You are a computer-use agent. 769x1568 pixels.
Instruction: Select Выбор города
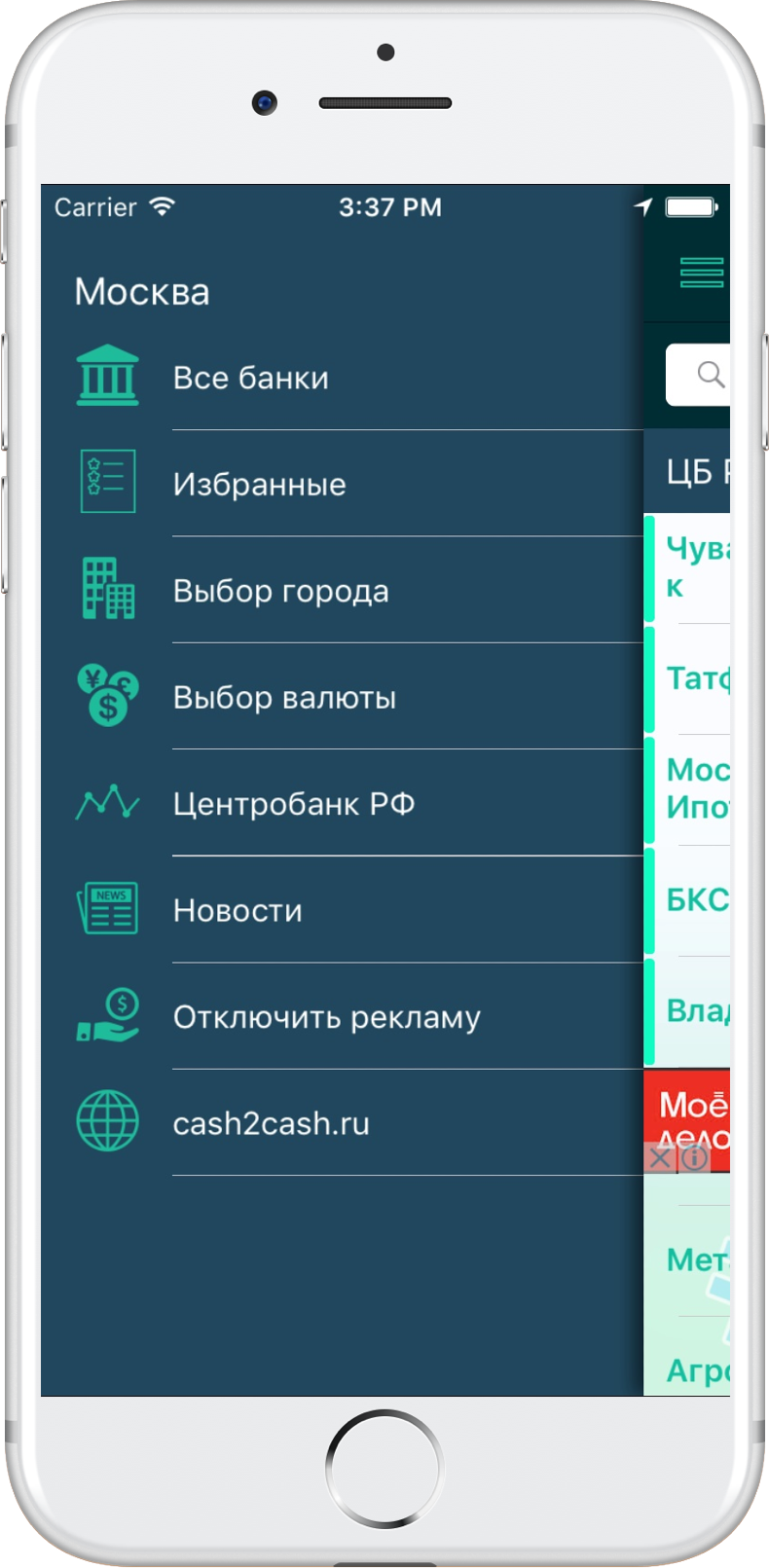[x=280, y=591]
